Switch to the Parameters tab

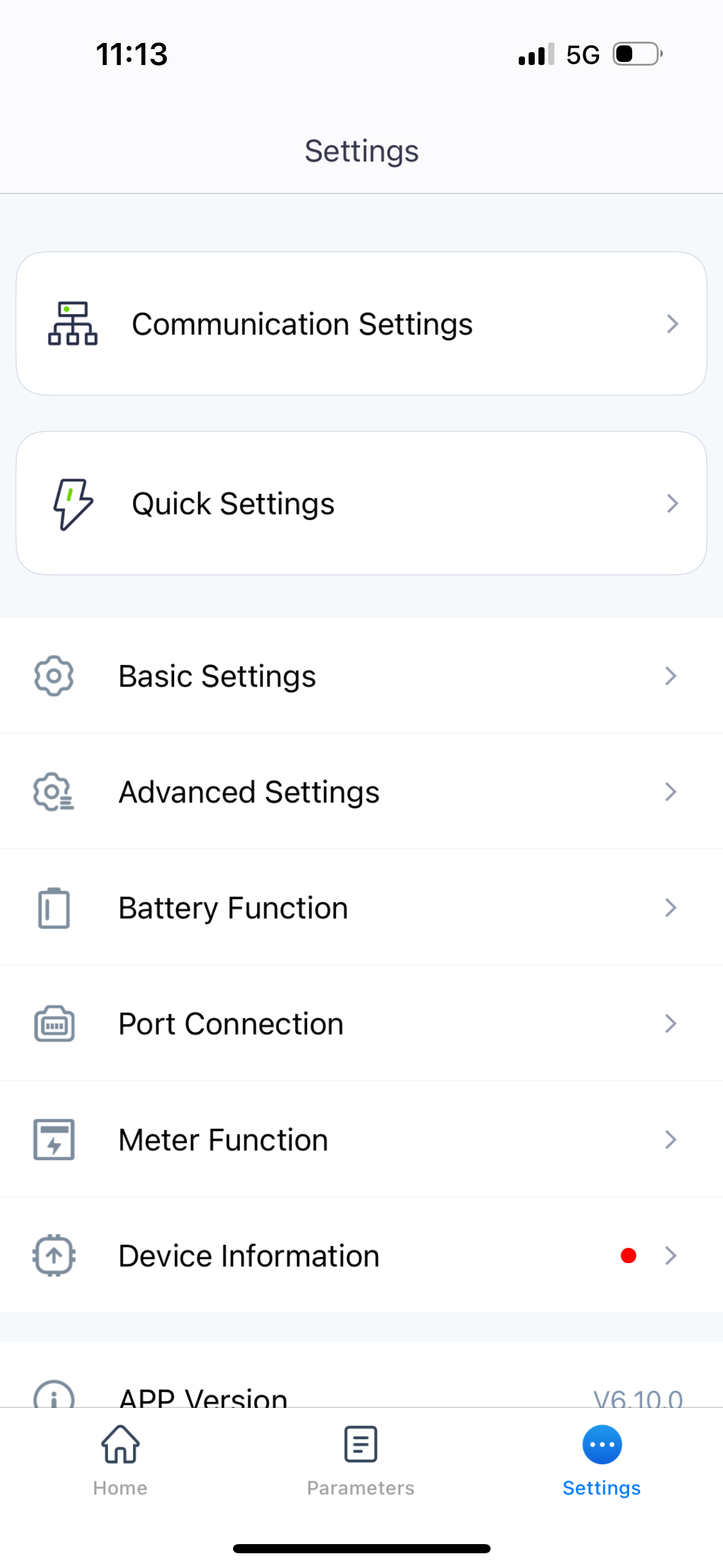point(361,1460)
